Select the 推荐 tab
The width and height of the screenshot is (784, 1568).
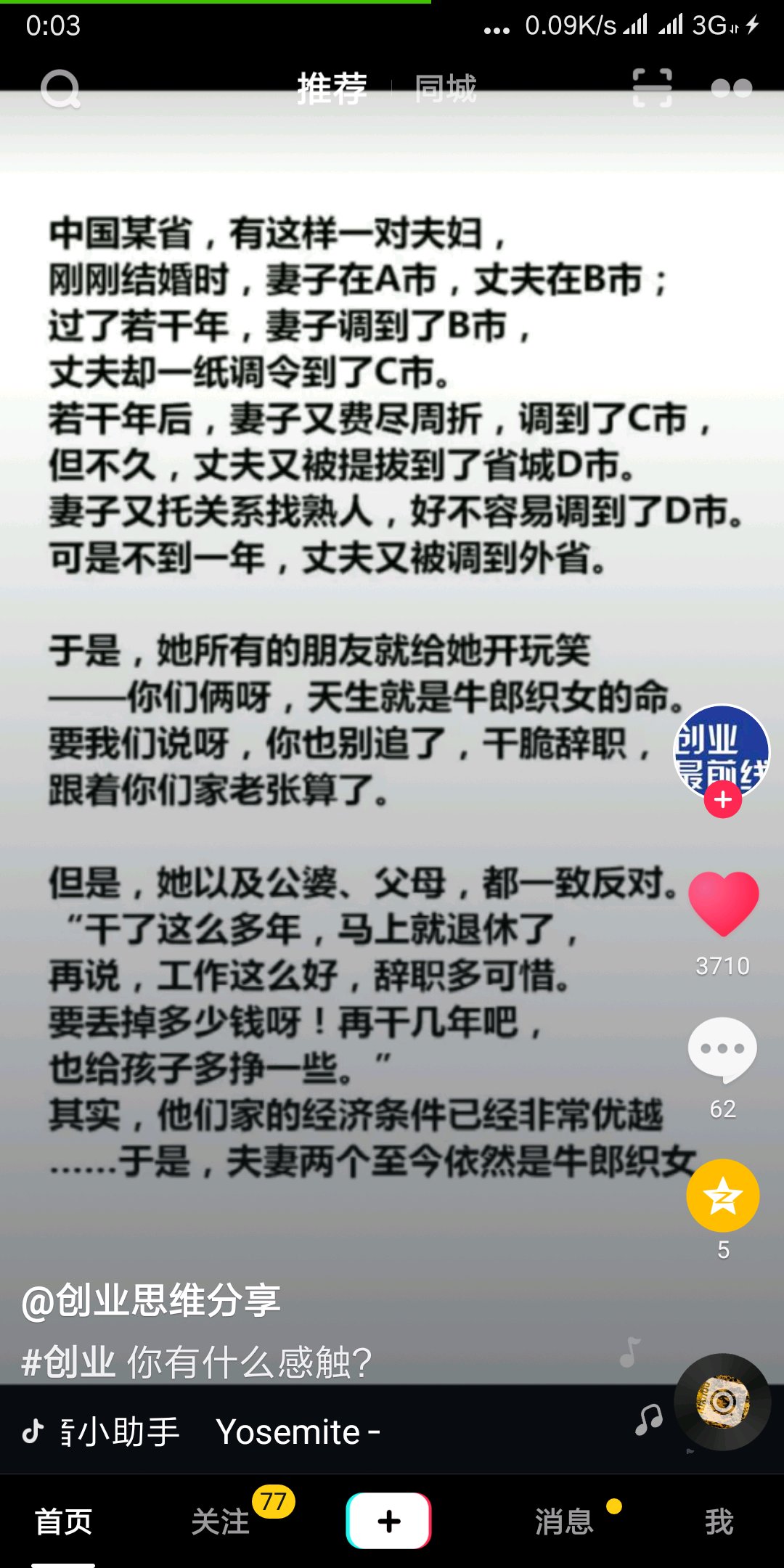332,89
